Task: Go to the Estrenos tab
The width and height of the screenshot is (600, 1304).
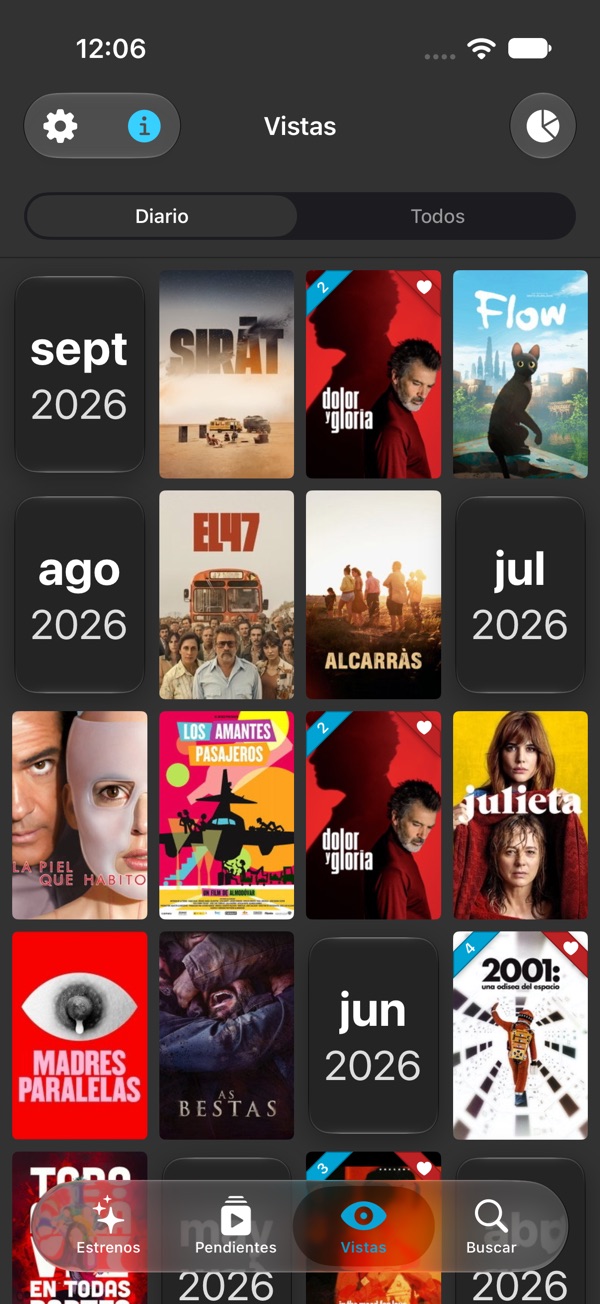Action: pyautogui.click(x=108, y=1226)
